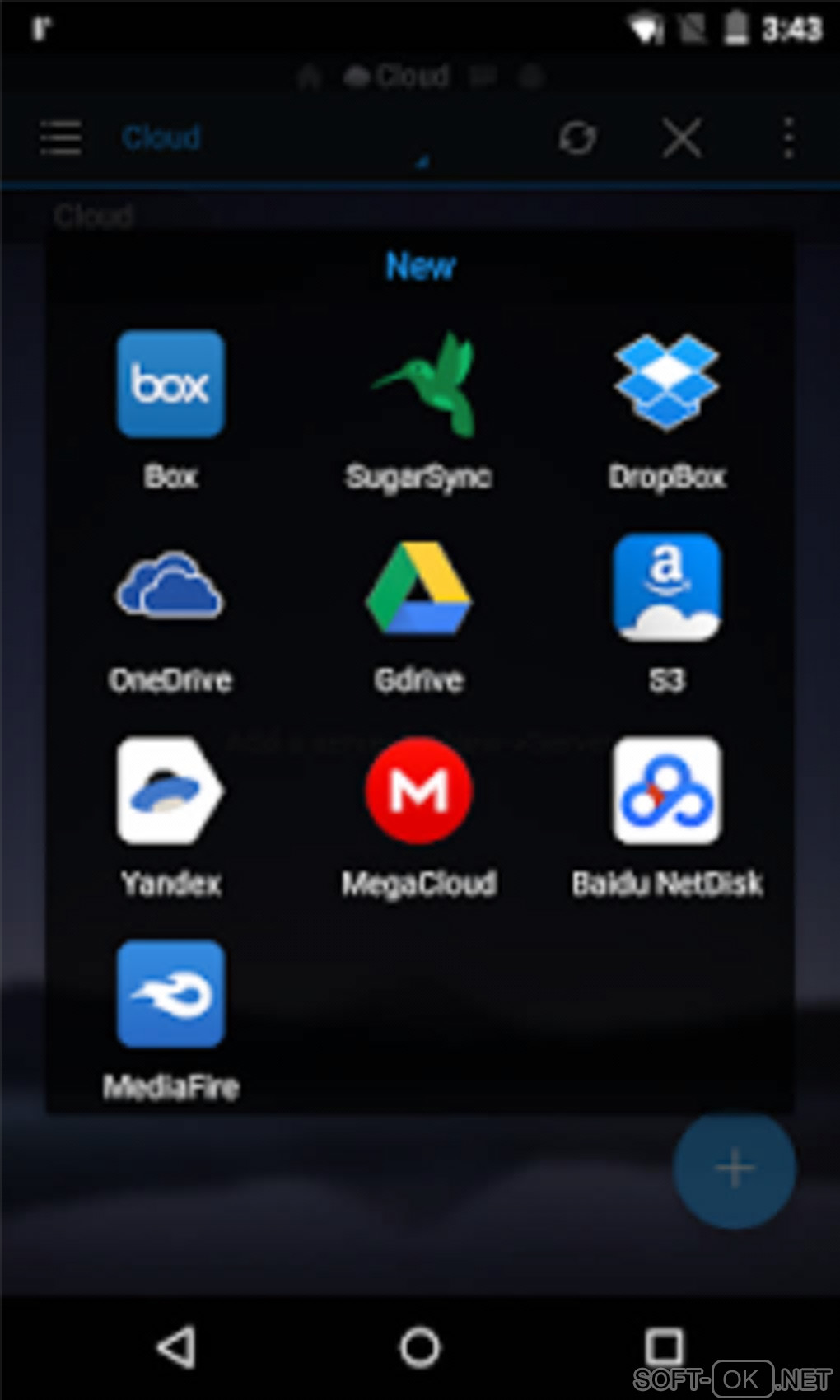Open the hamburger drawer menu
The width and height of the screenshot is (840, 1400).
61,138
